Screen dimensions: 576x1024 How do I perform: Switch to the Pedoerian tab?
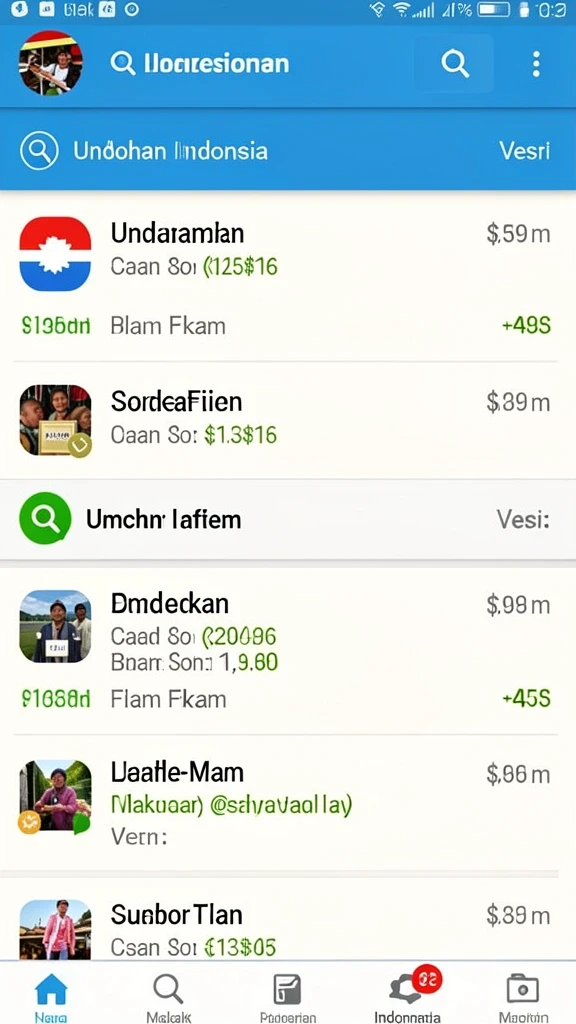287,995
